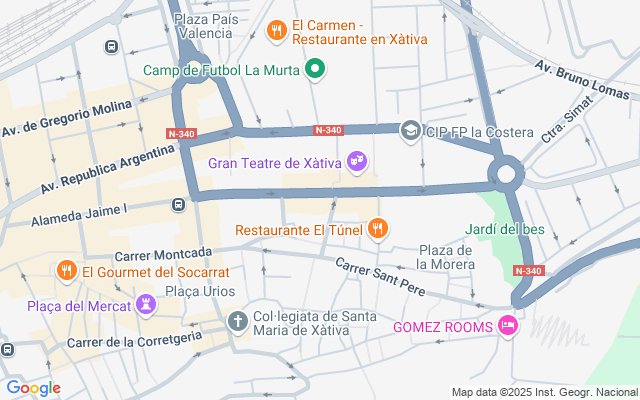
Task: Select Col·legiata de Santa Maria pin
Action: pyautogui.click(x=237, y=322)
